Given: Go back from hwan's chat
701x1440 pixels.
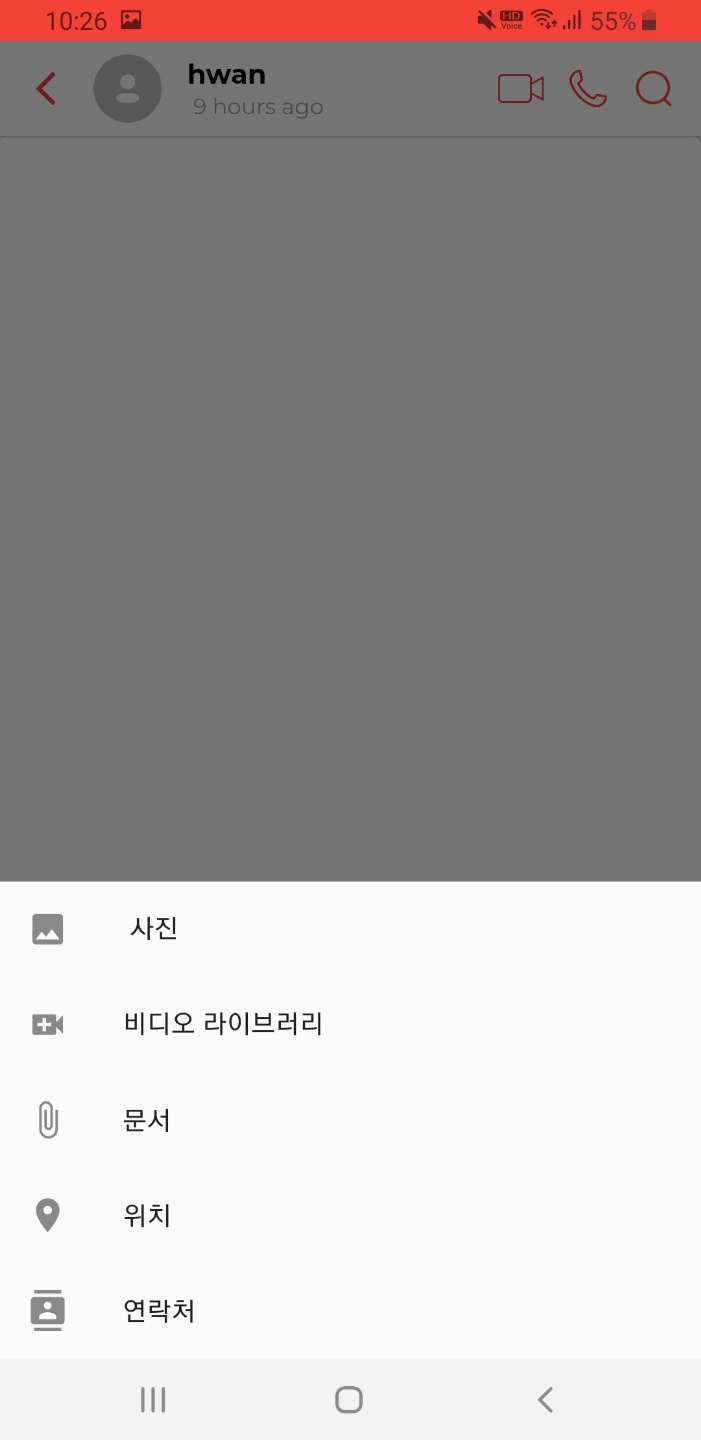Looking at the screenshot, I should (x=46, y=89).
